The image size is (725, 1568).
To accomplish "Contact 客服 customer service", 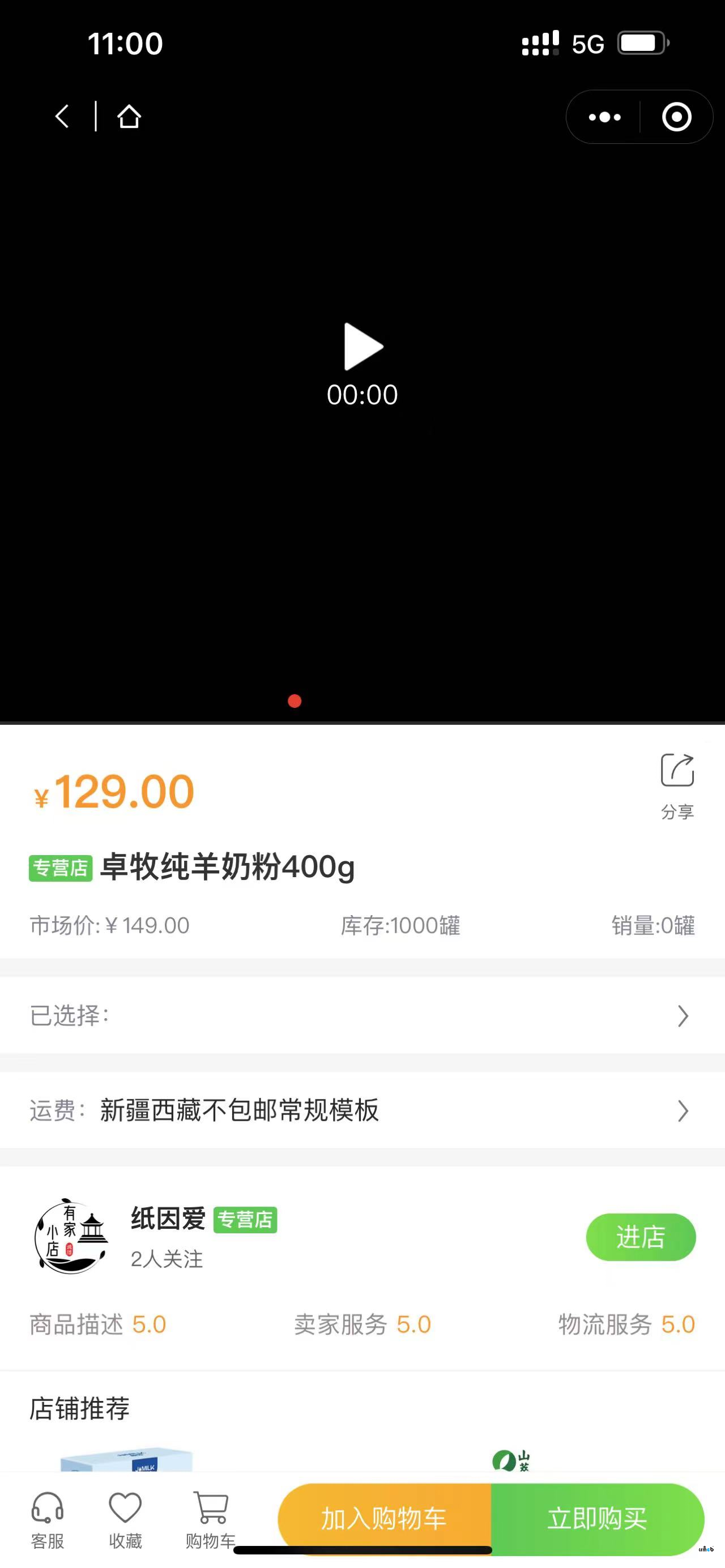I will point(48,1519).
